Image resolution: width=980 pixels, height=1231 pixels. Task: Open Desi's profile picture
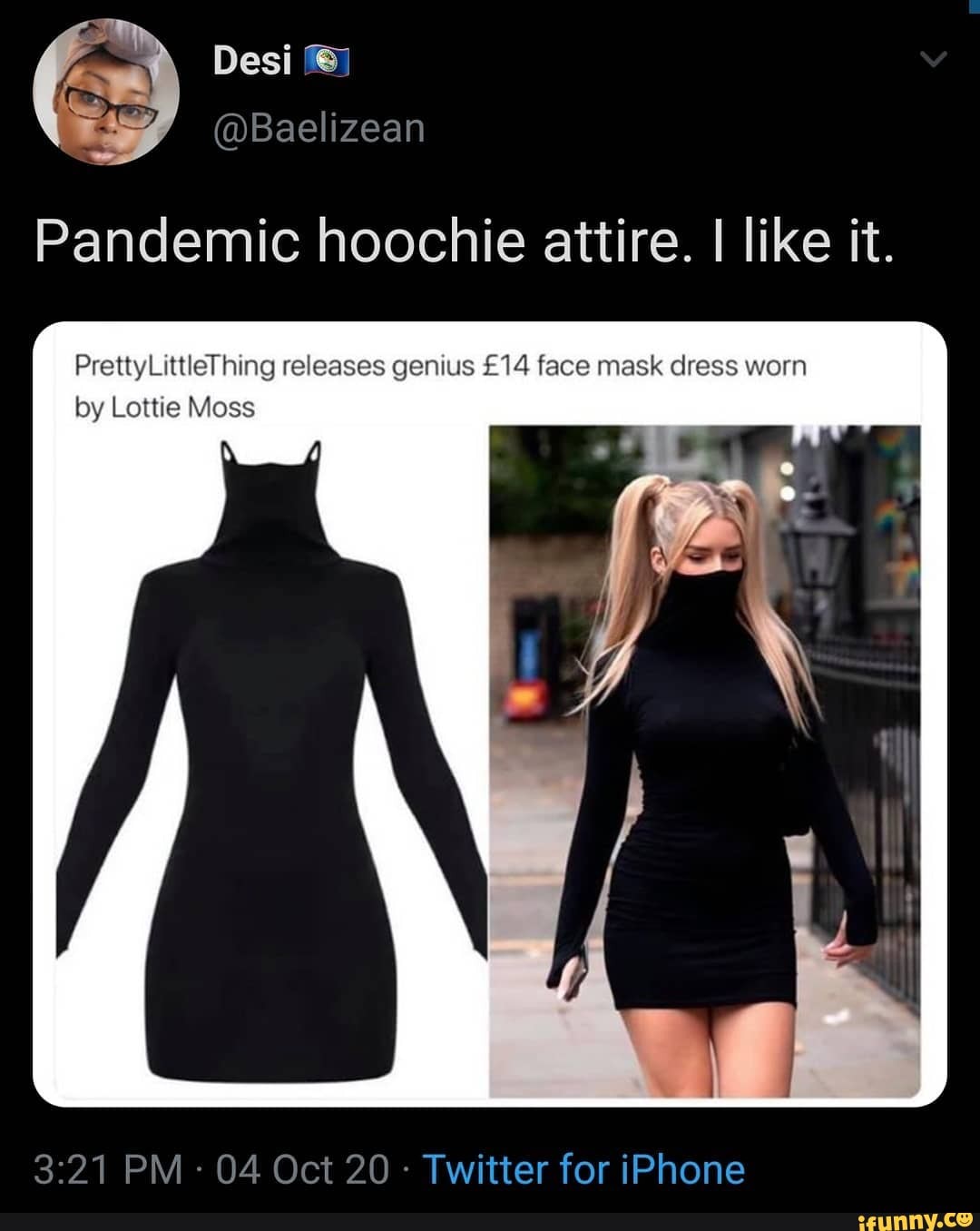(106, 92)
